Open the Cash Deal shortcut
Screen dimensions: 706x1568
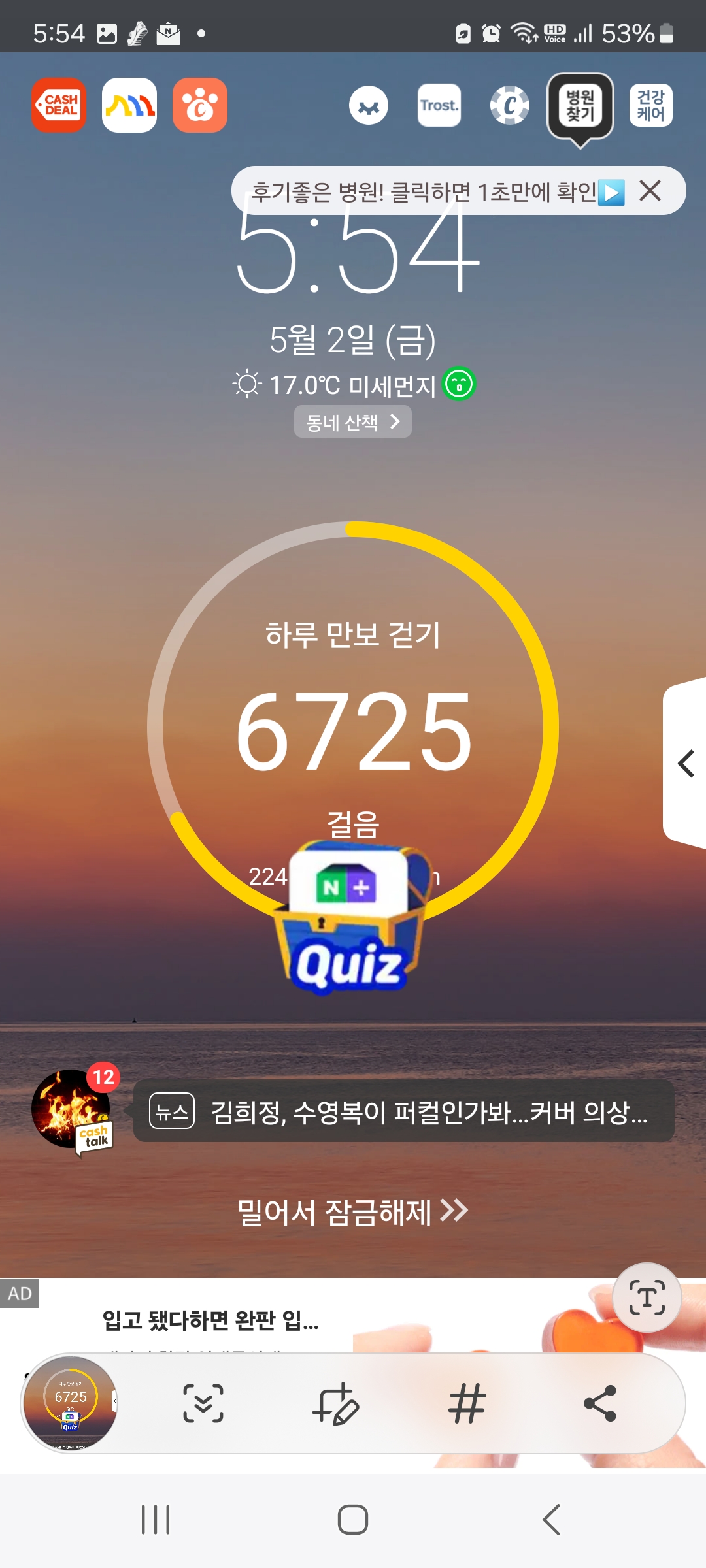59,105
